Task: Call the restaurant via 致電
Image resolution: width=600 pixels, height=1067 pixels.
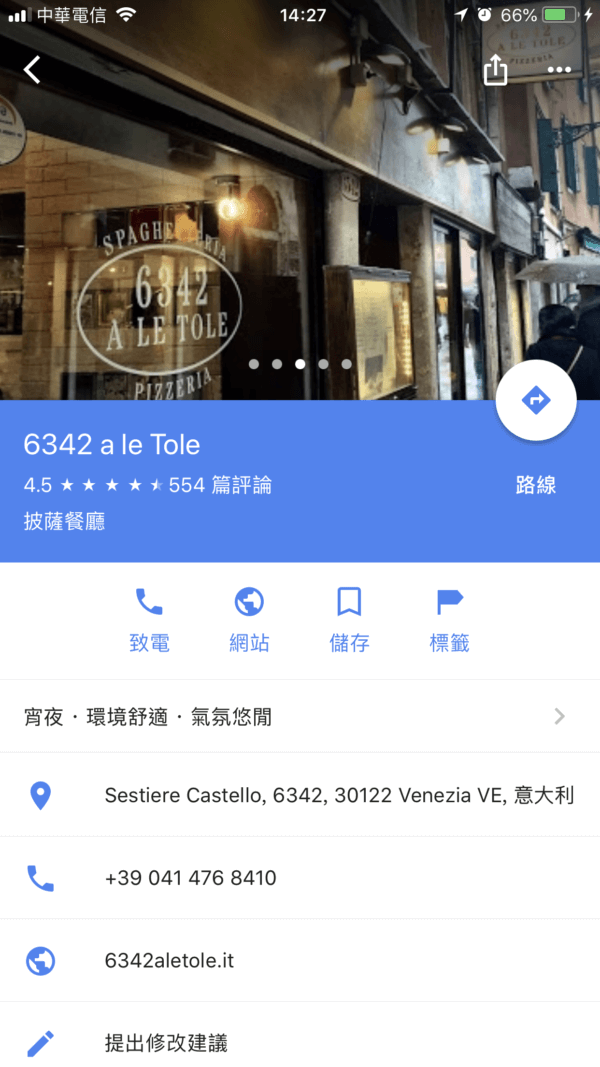Action: (x=149, y=619)
